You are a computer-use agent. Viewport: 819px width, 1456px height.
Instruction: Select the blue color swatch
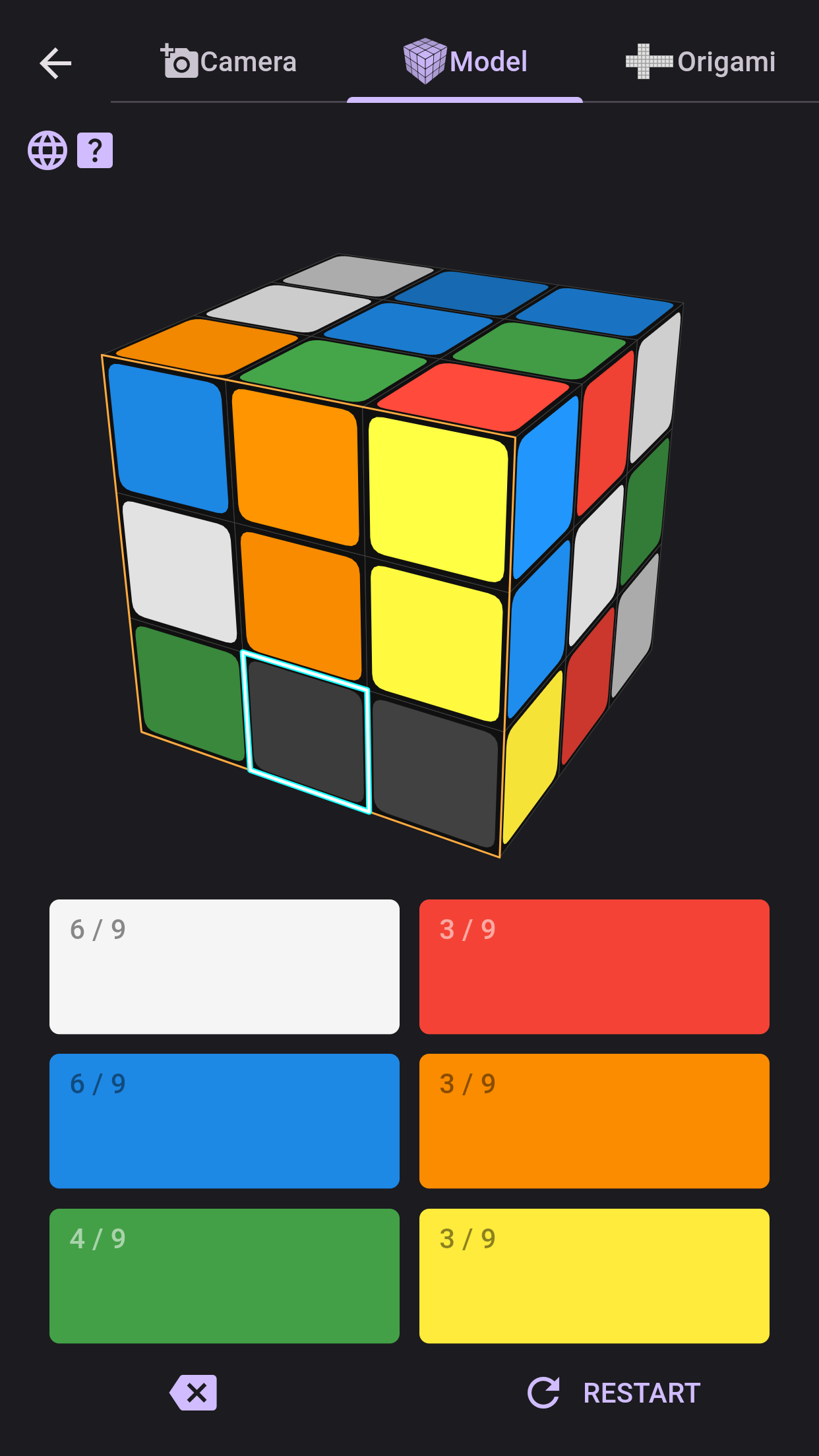click(x=224, y=1120)
